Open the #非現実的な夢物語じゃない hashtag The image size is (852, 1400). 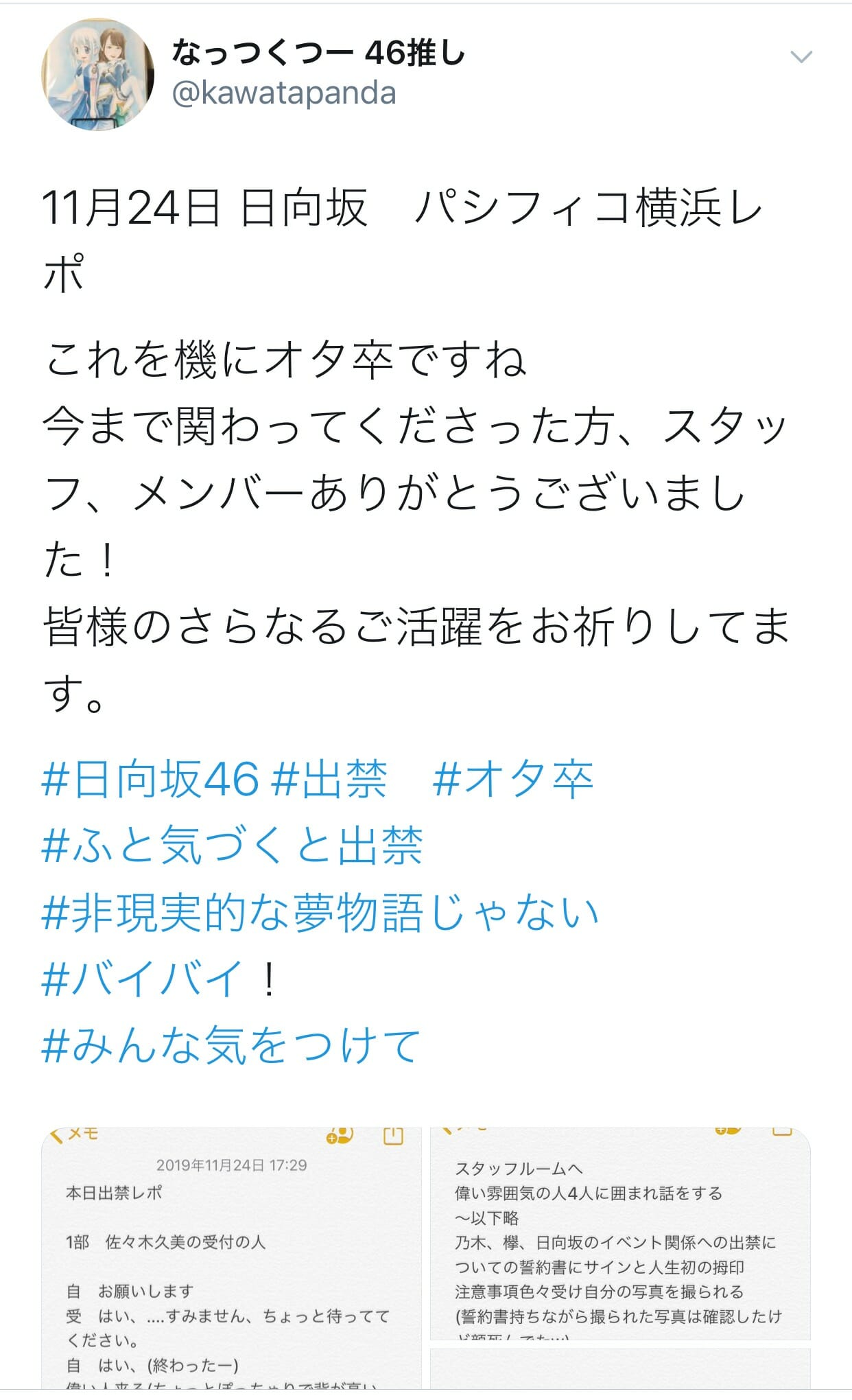tap(320, 913)
